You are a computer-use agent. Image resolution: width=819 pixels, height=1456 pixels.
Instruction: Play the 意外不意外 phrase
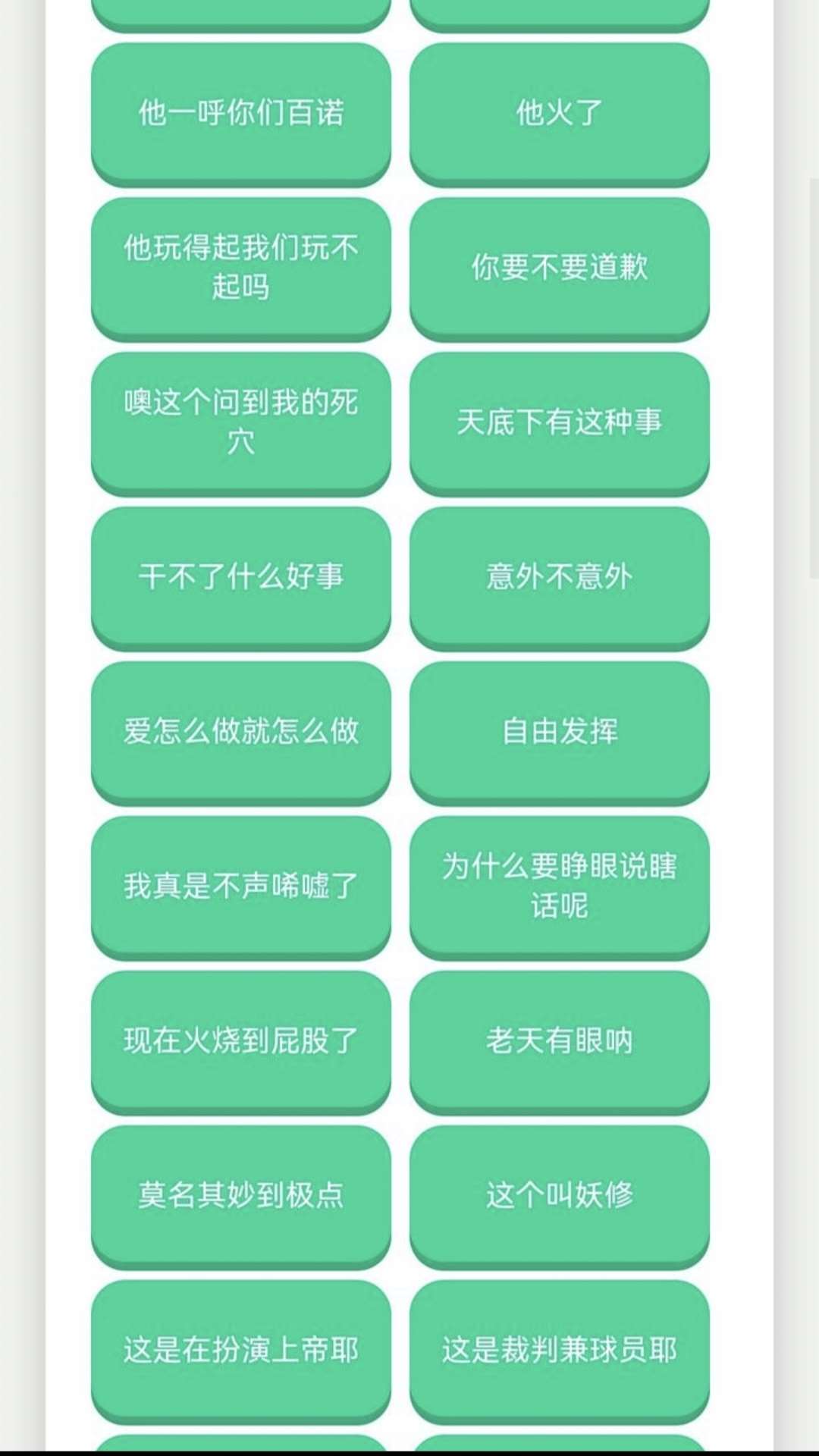[559, 576]
